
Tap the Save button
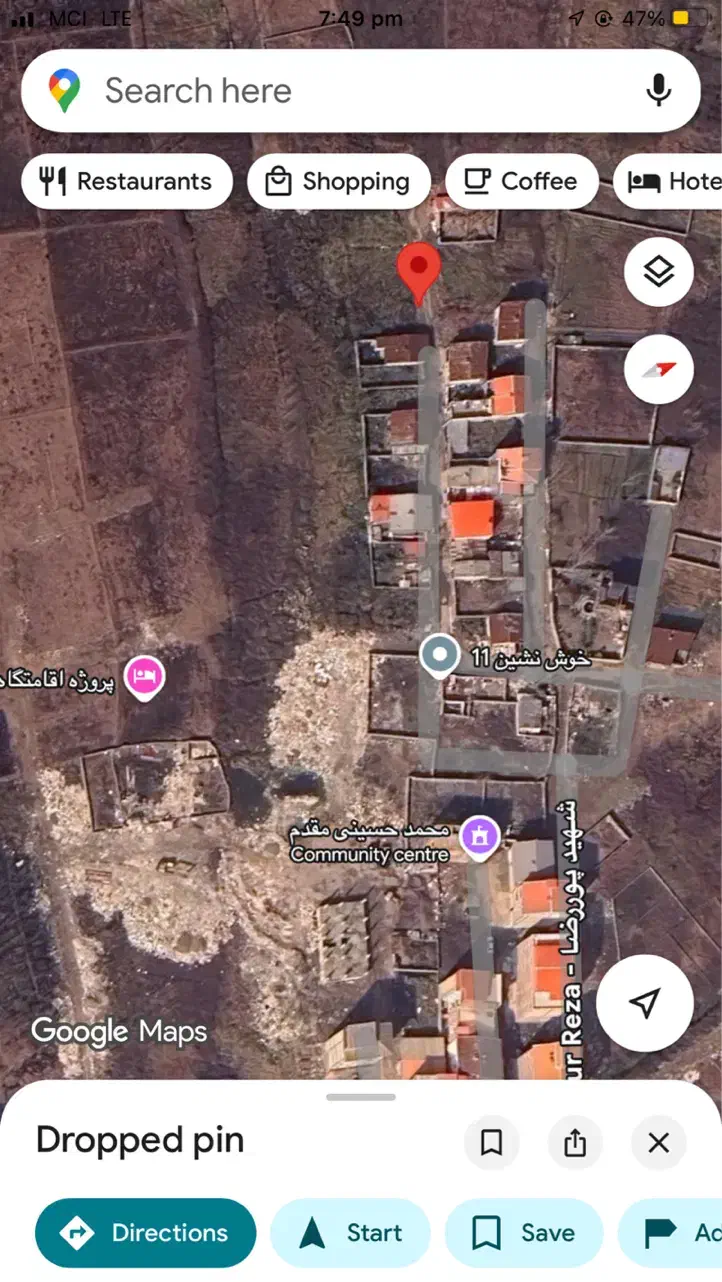524,1233
